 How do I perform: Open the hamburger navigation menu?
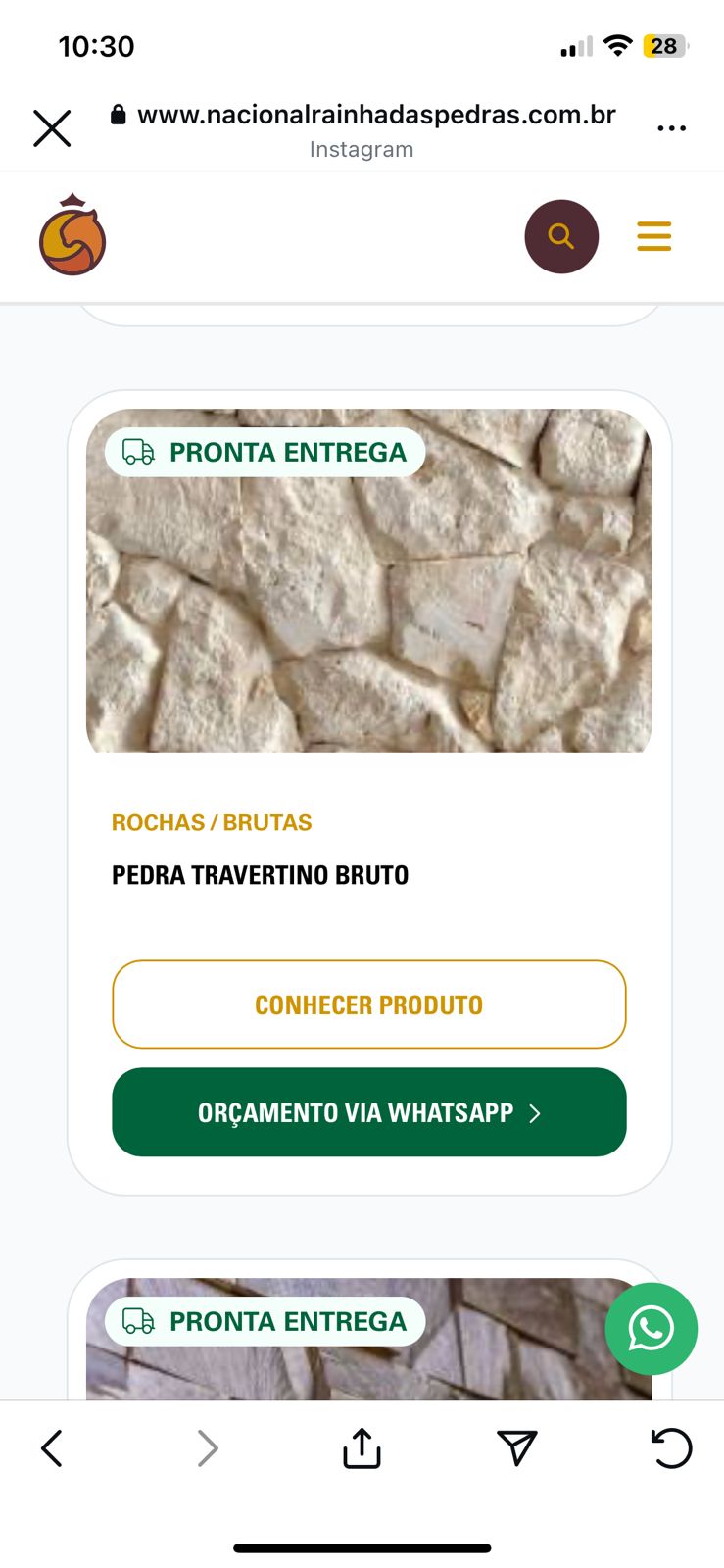tap(653, 235)
